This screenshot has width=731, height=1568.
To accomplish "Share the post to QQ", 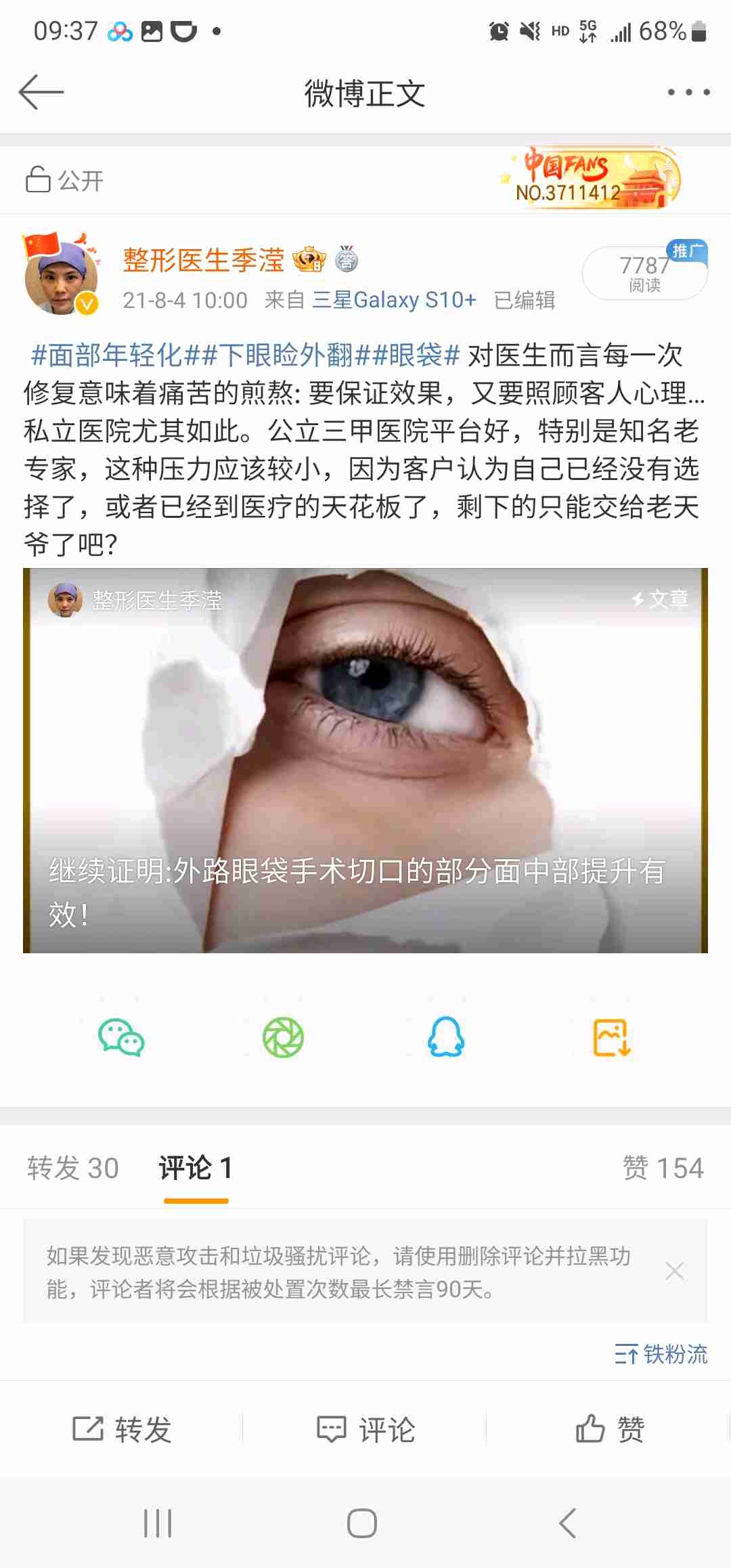I will tap(446, 1038).
